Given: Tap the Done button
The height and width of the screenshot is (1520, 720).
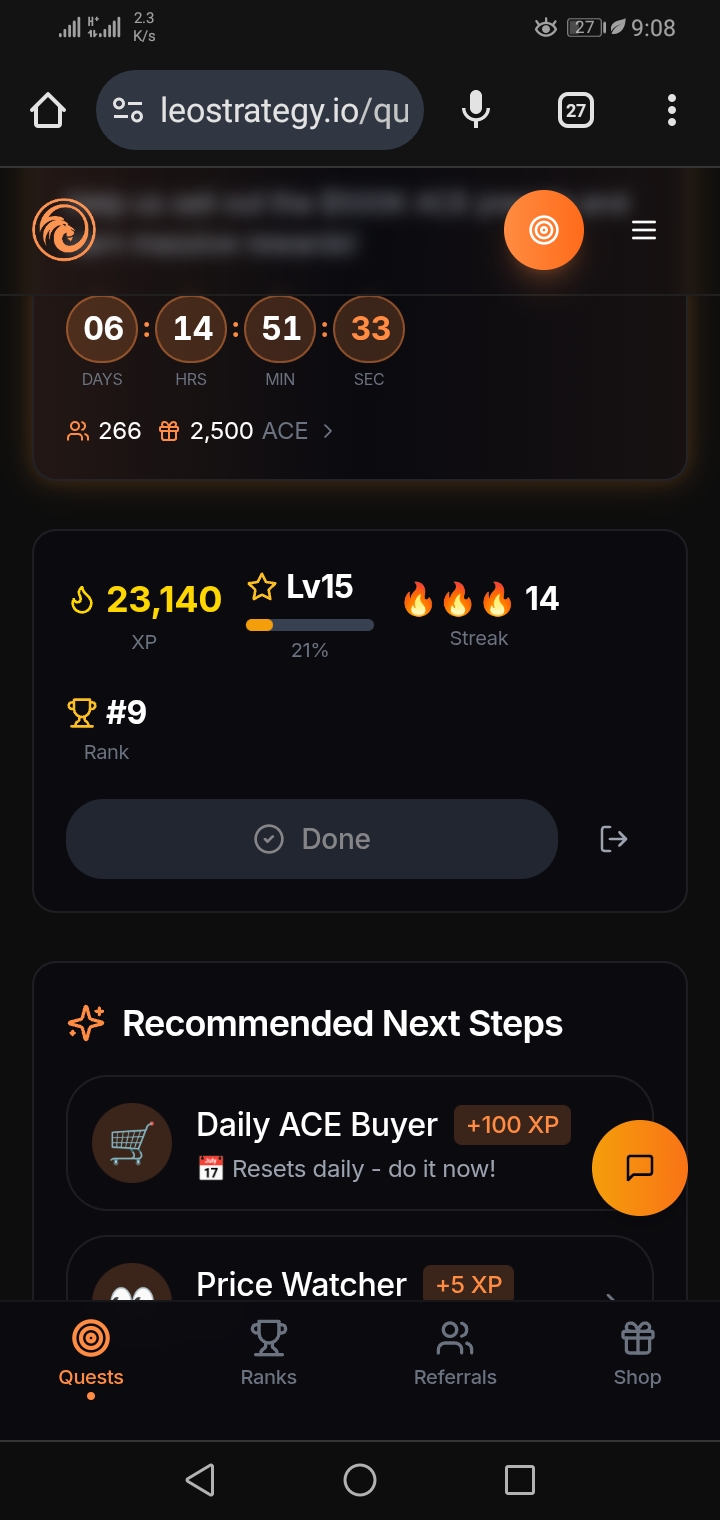Looking at the screenshot, I should tap(311, 839).
